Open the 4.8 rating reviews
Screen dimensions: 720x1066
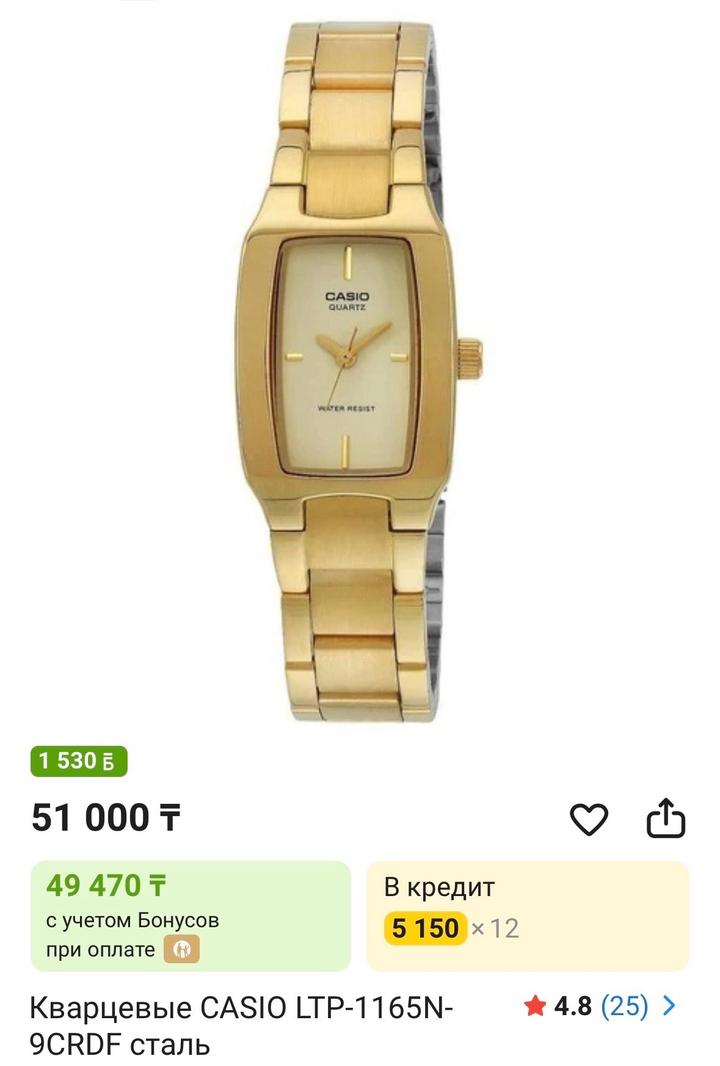pos(600,1005)
